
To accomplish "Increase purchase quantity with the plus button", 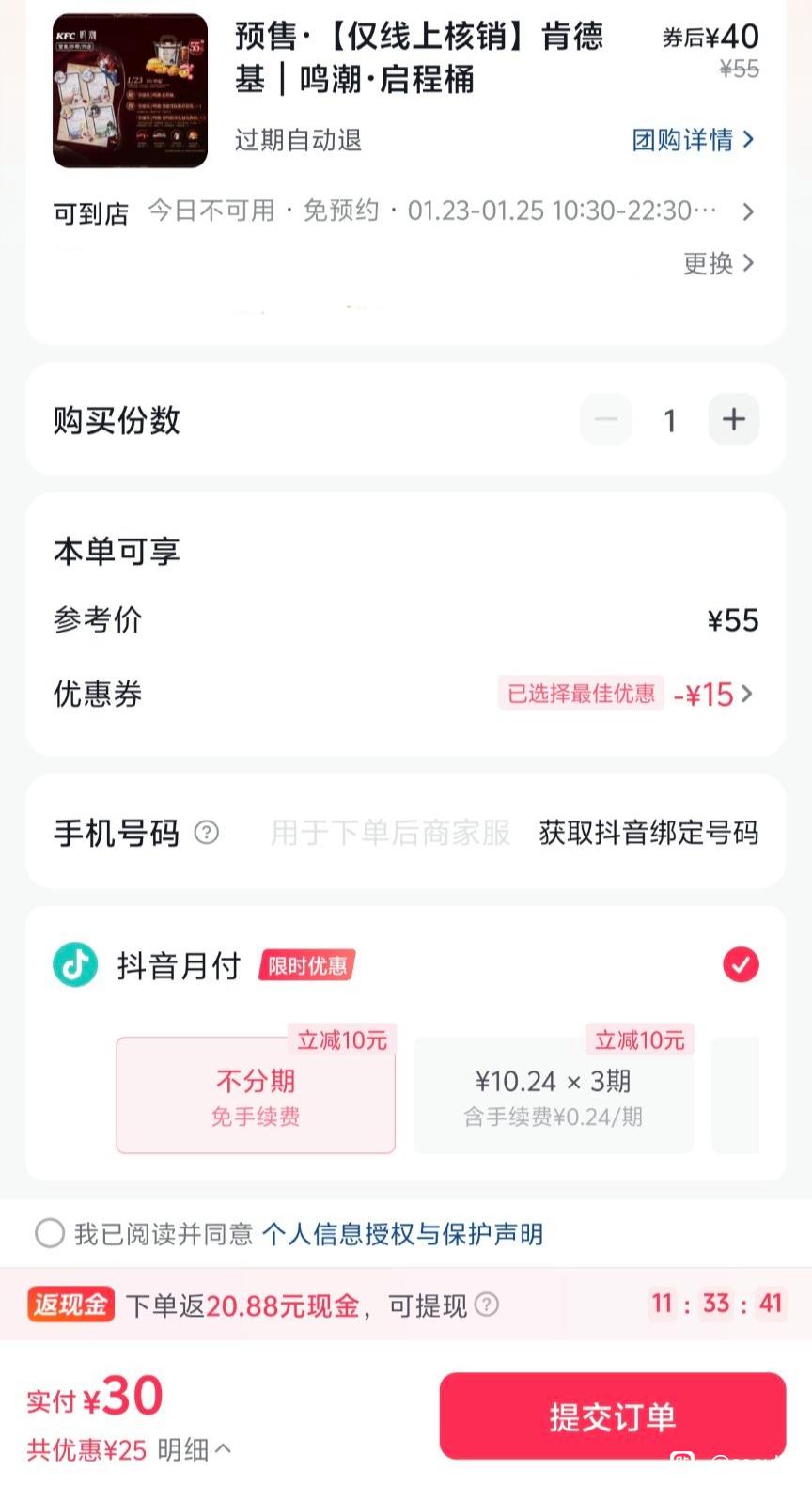I will [733, 419].
